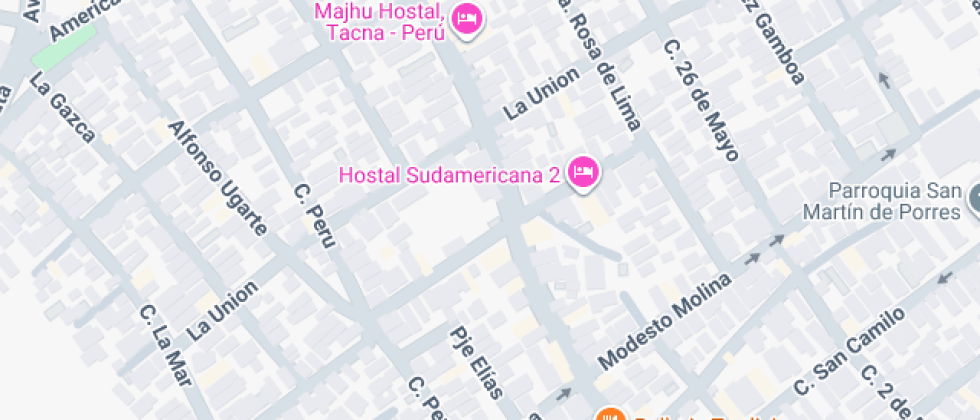This screenshot has height=420, width=980.
Task: Open the Majhu Hostal map marker
Action: (466, 21)
